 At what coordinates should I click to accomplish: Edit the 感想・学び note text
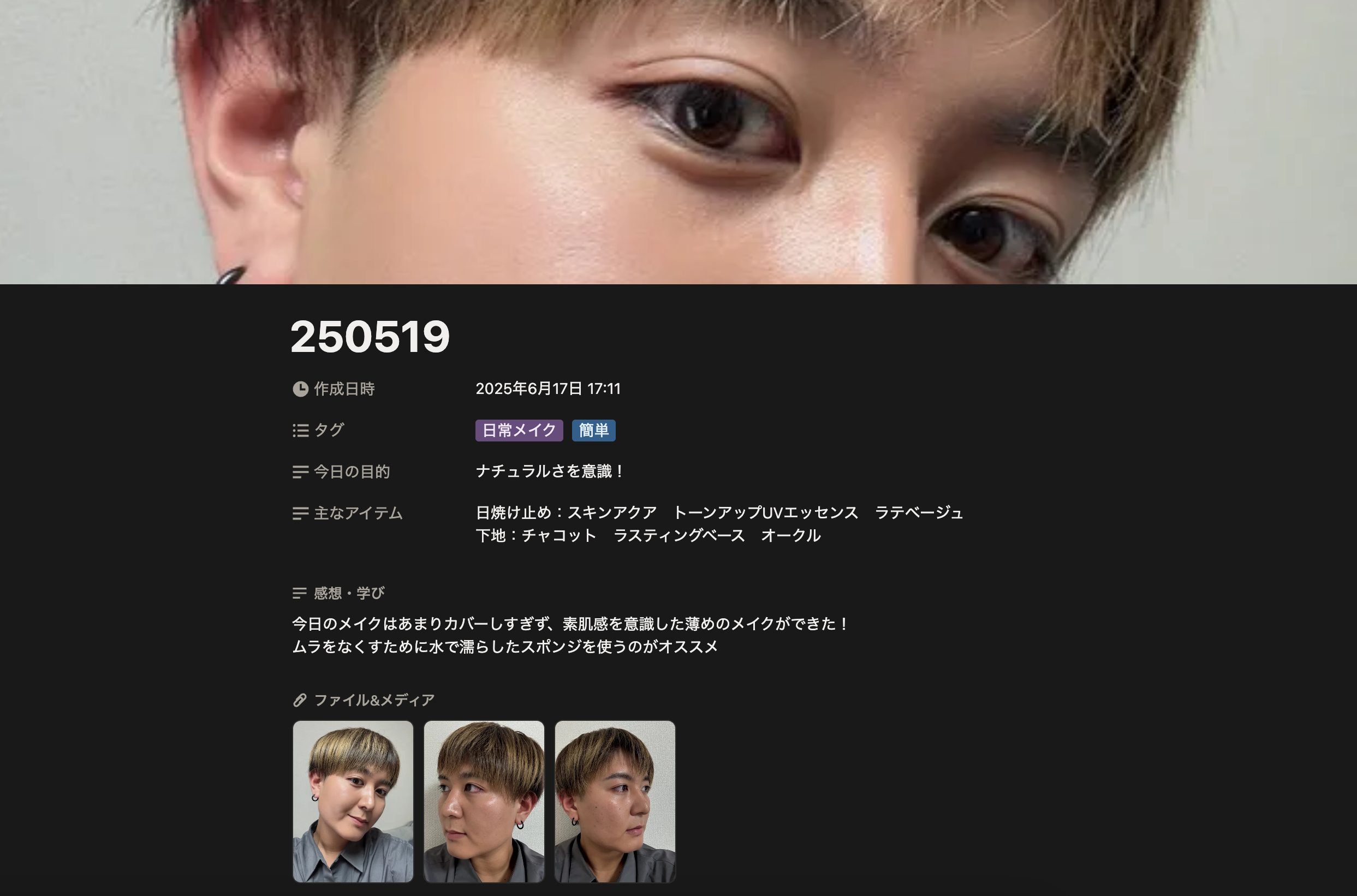point(569,635)
